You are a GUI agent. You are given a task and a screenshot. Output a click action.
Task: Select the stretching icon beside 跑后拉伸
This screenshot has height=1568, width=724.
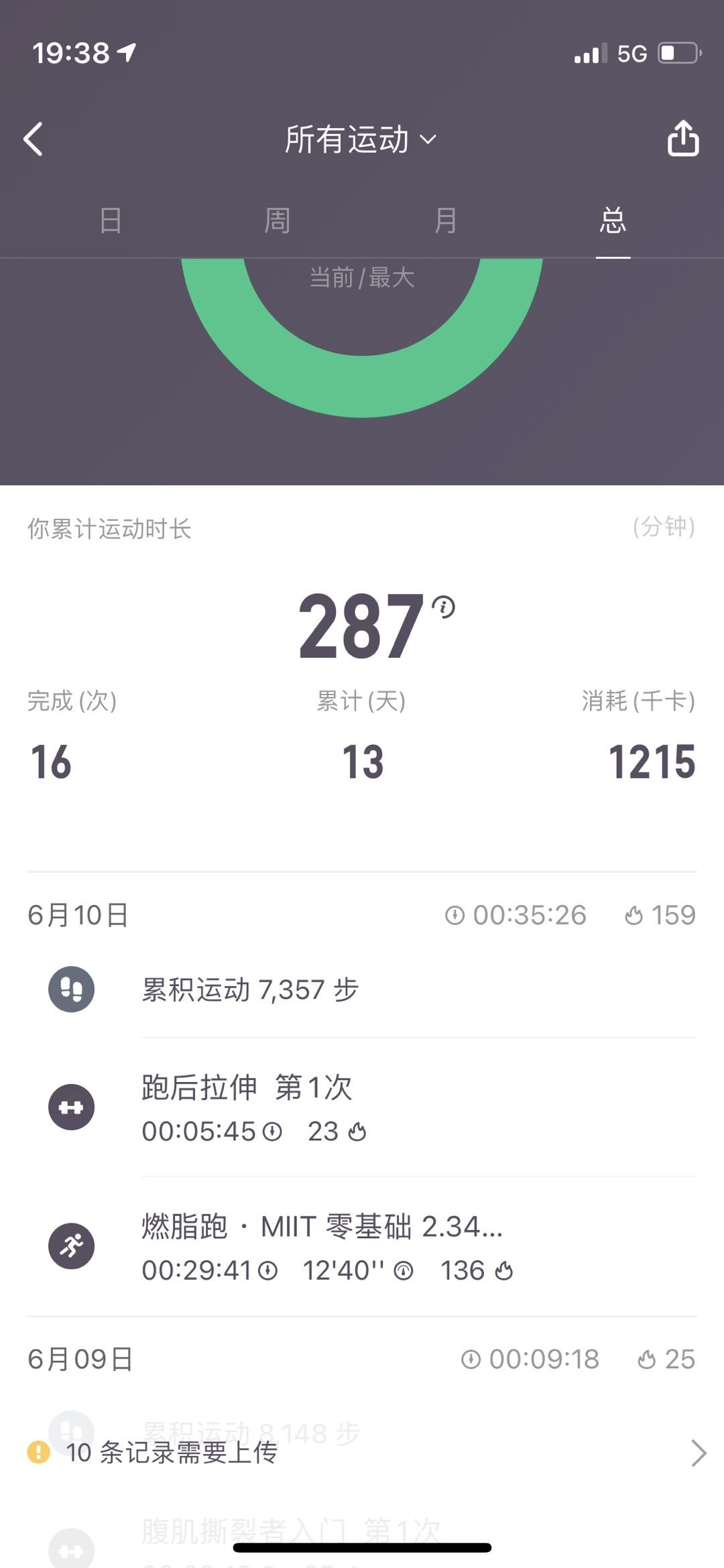coord(72,1108)
